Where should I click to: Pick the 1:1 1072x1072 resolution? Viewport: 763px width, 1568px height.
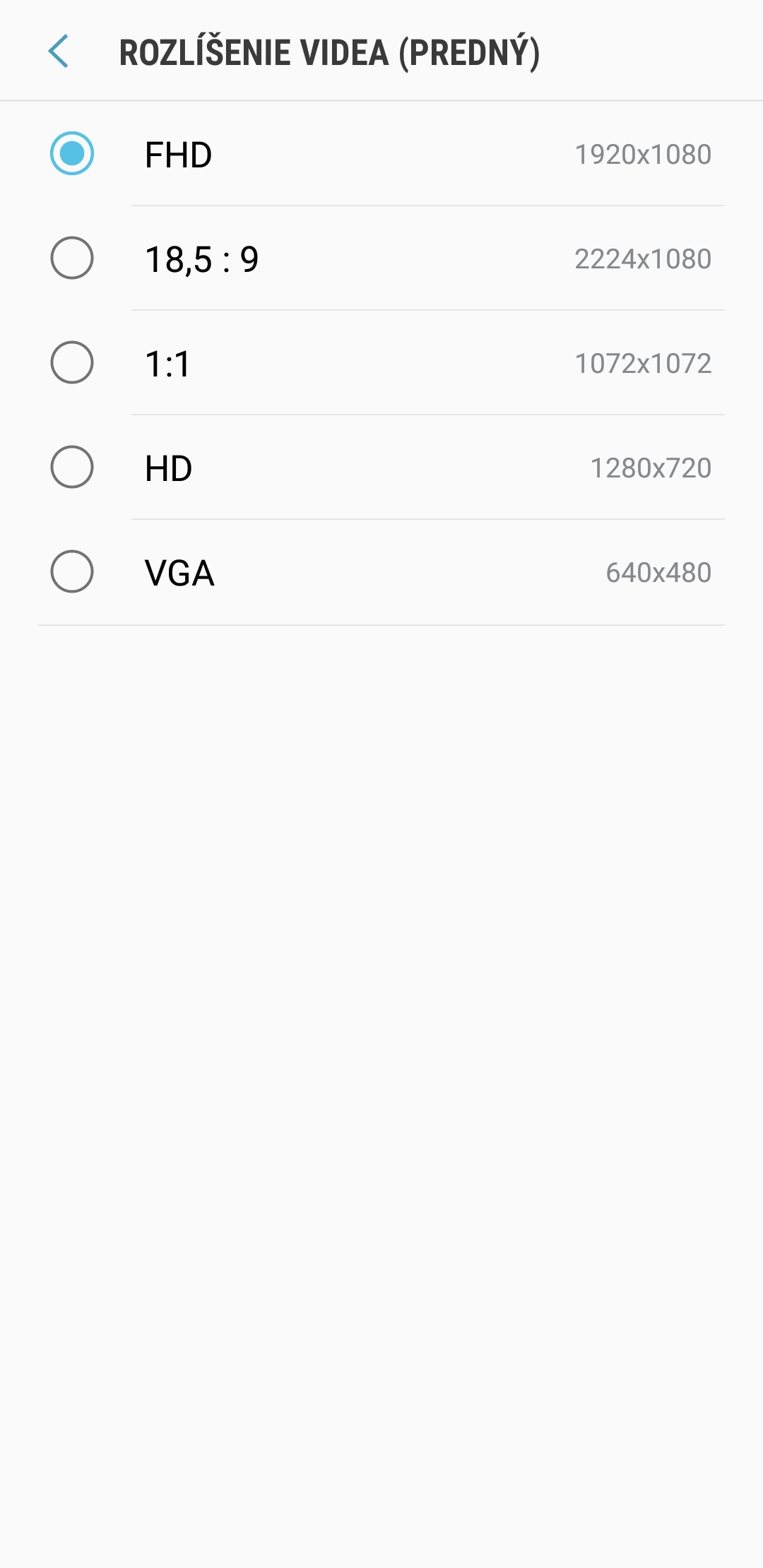381,363
